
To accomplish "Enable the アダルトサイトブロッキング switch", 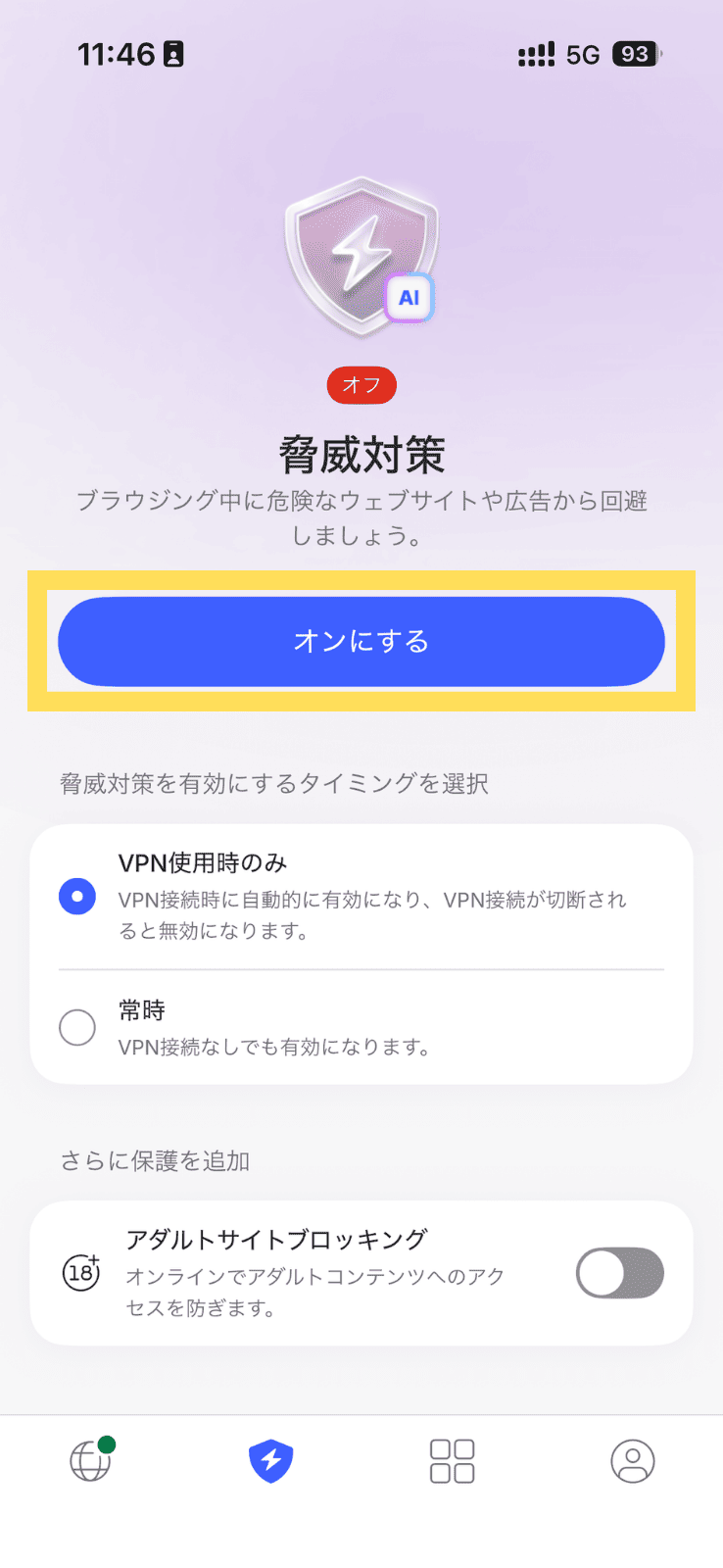I will (x=619, y=1273).
